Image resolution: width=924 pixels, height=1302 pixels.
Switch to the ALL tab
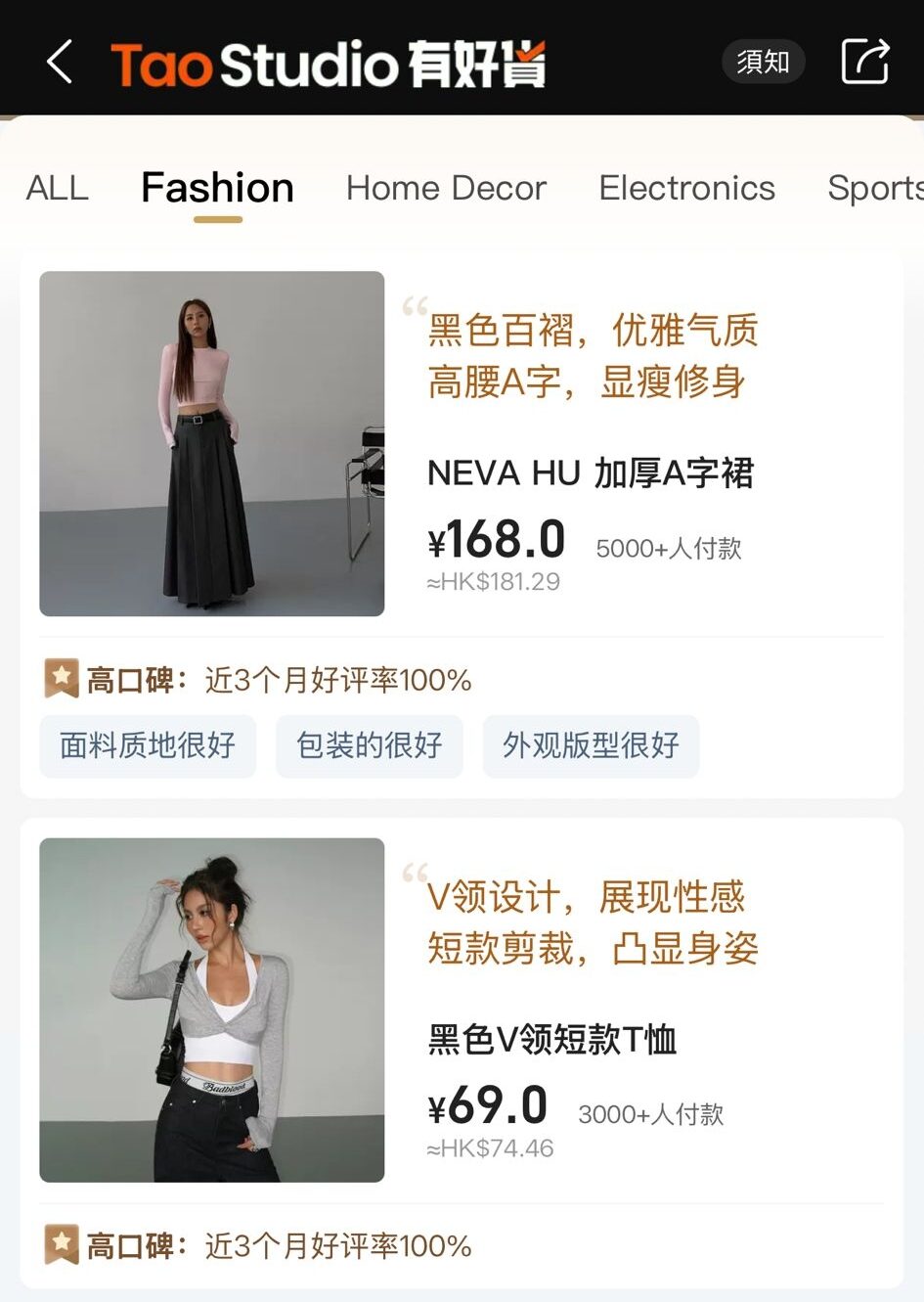point(57,188)
